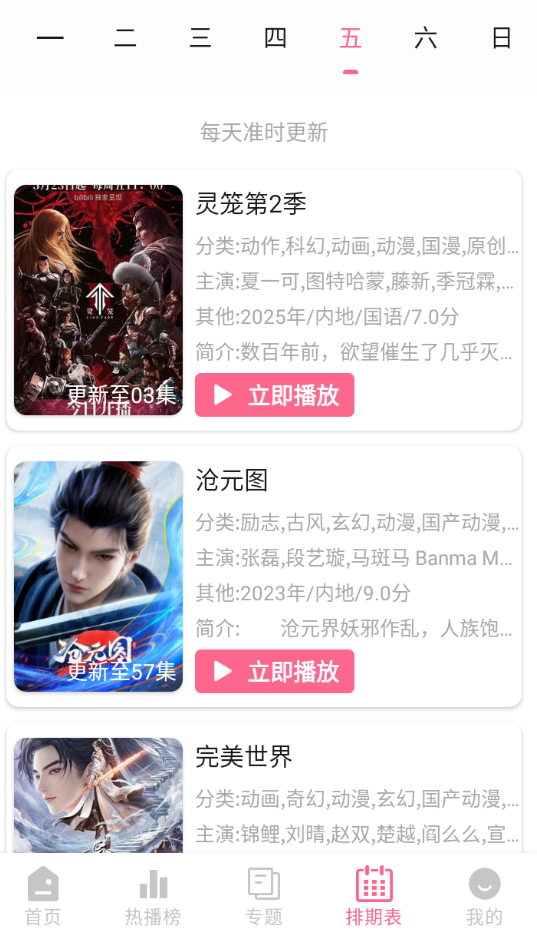Open the 热播榜 tab
This screenshot has height=932, width=537.
pos(153,895)
